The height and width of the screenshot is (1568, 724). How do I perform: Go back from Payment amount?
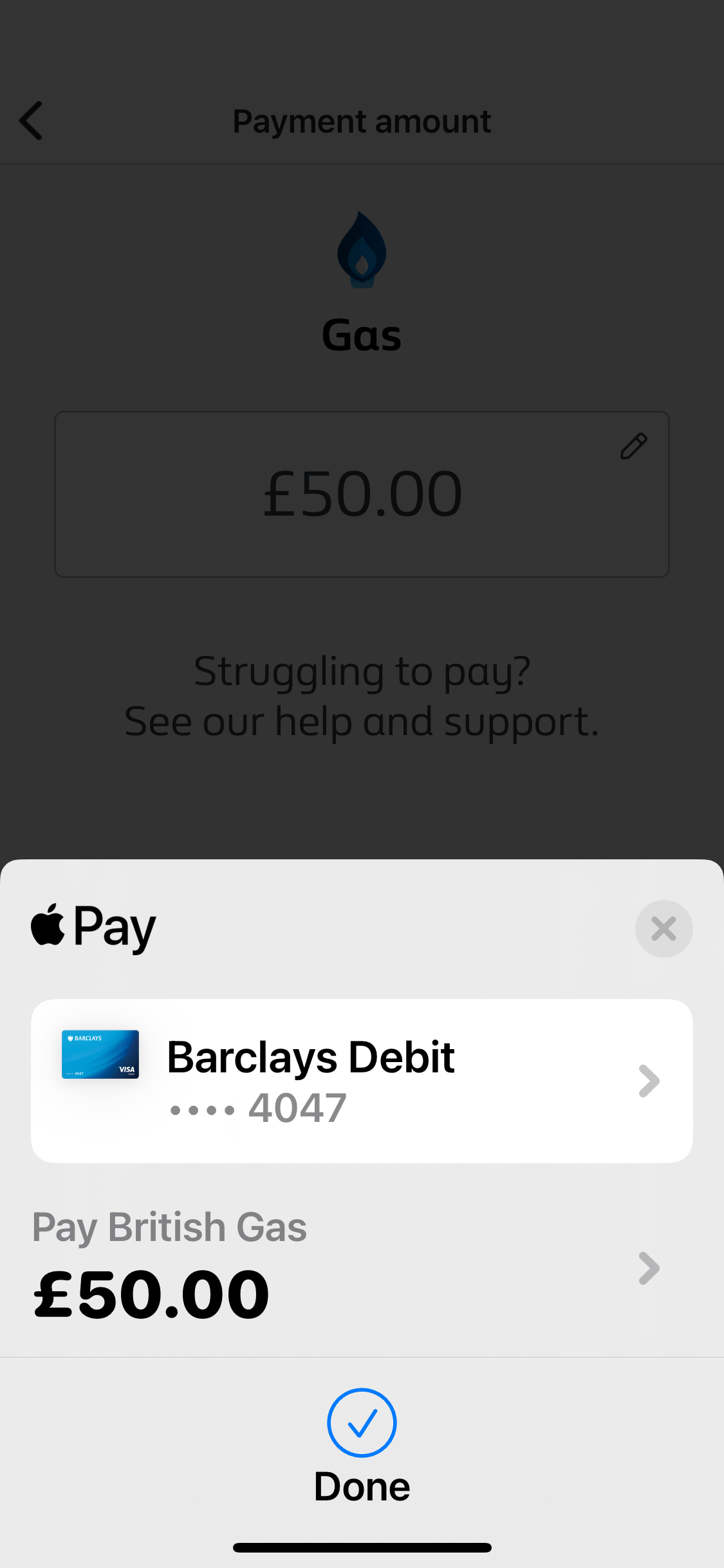coord(31,120)
